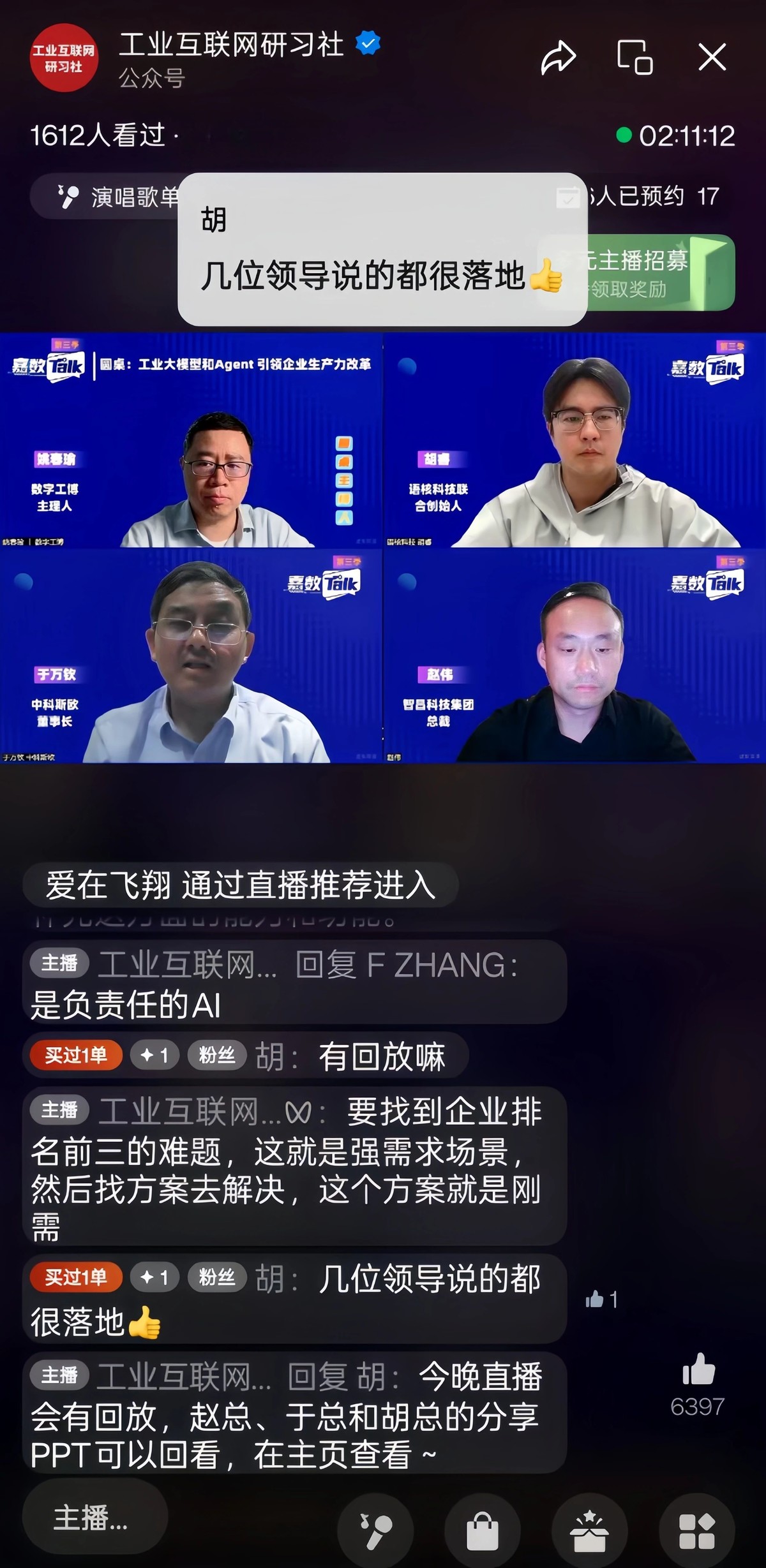This screenshot has height=1568, width=766.
Task: Tap the comment input field 主播...
Action: click(94, 1518)
